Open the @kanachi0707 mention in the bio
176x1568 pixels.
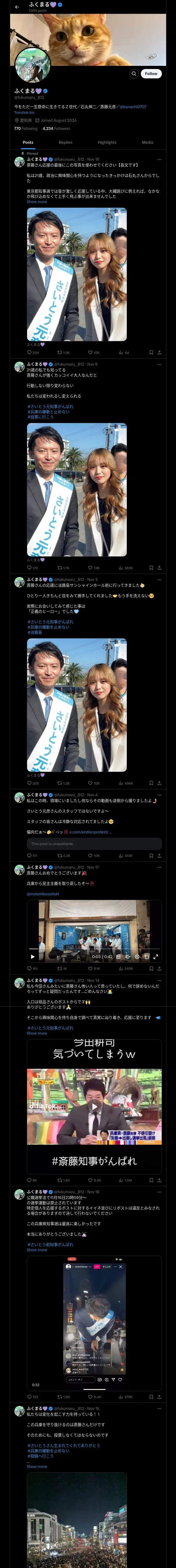(133, 107)
